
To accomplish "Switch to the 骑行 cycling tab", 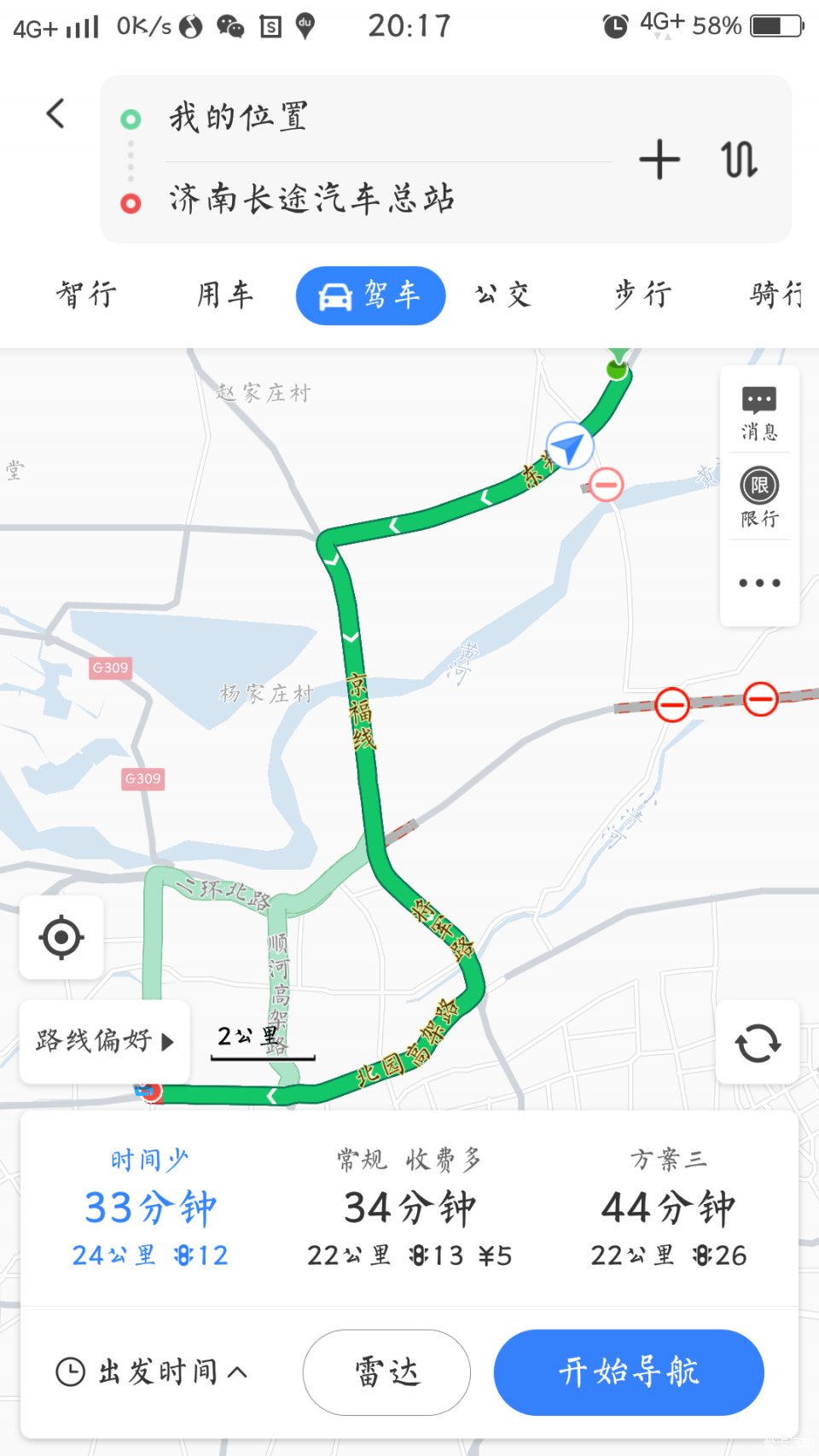I will tap(775, 295).
